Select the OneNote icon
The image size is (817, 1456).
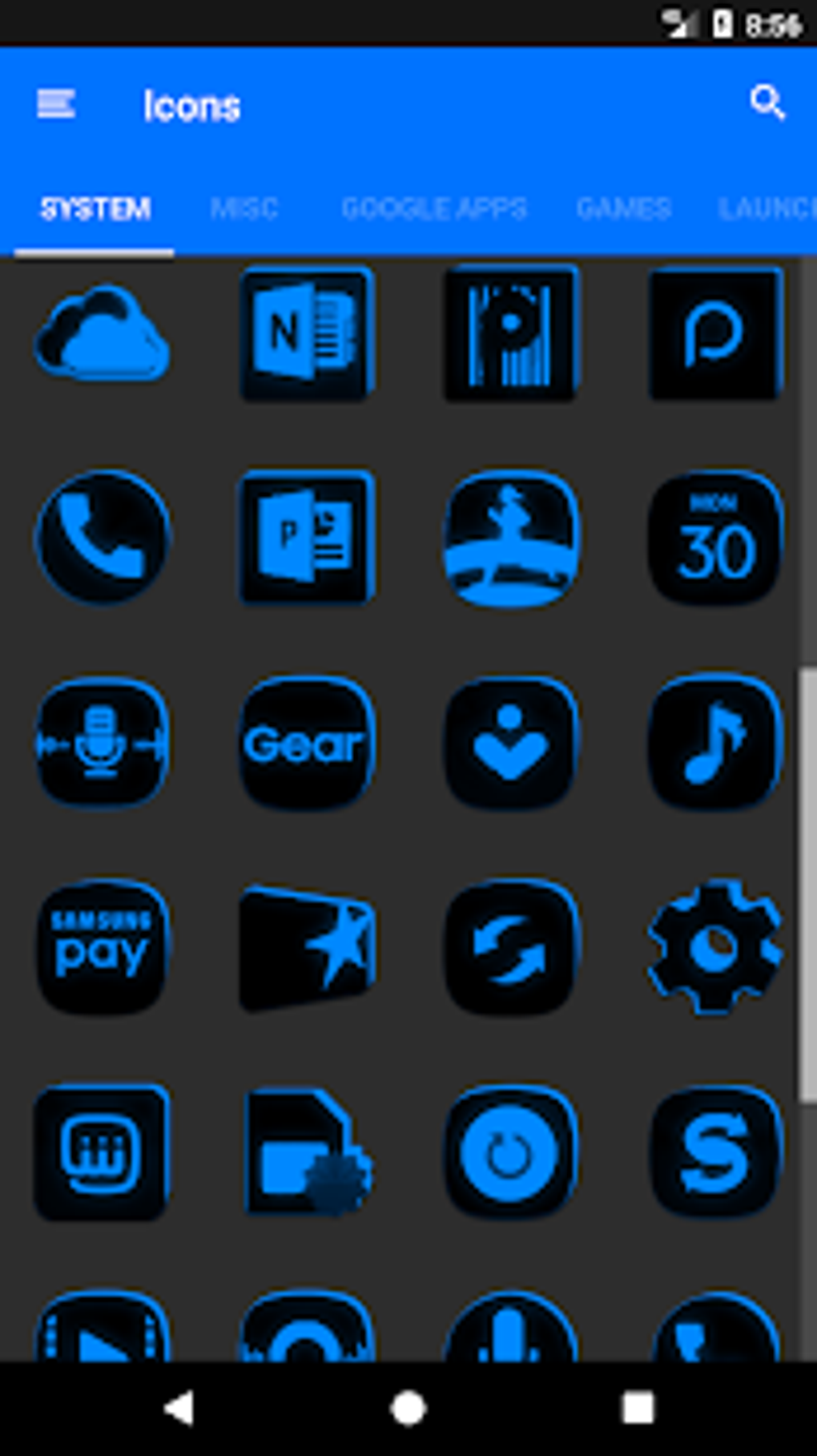(304, 337)
